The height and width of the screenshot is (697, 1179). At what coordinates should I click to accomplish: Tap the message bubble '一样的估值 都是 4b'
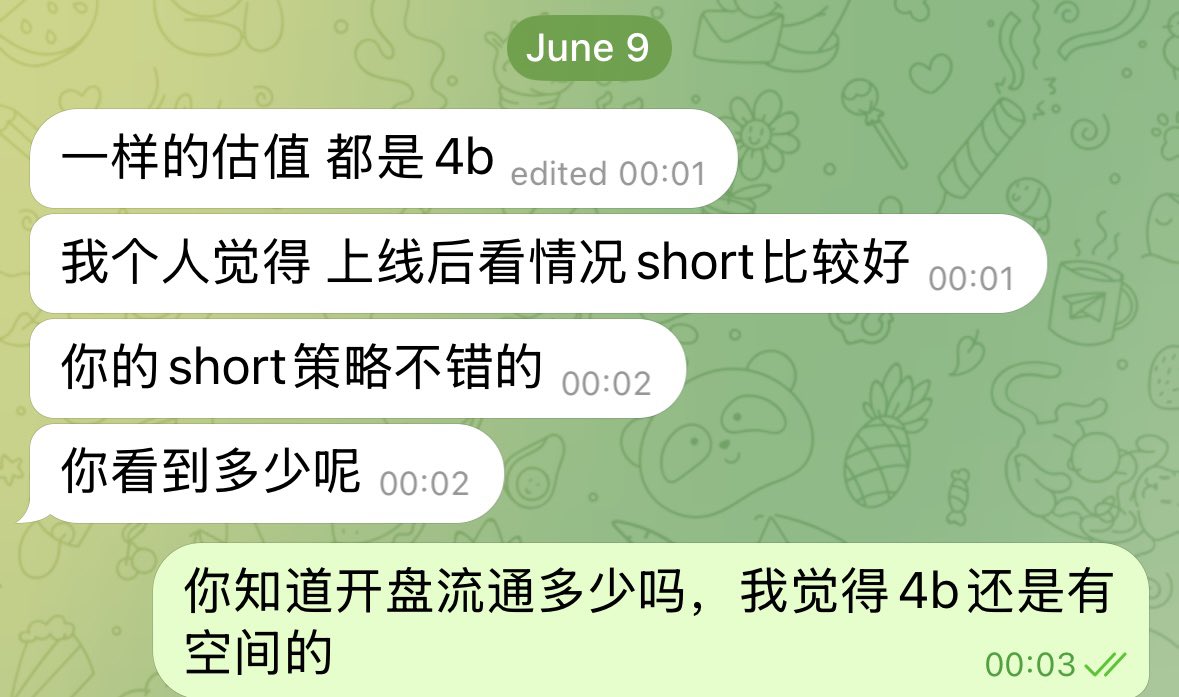coord(380,160)
